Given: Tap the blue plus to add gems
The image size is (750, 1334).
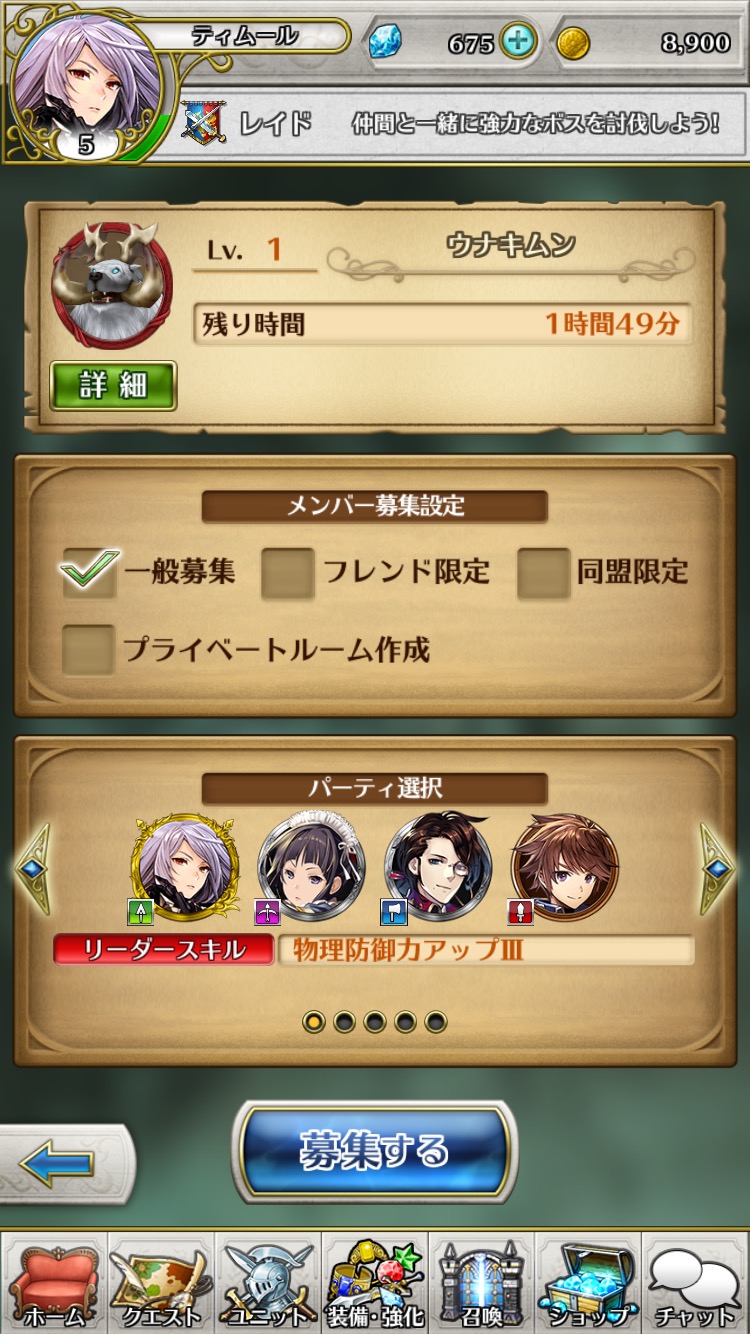Looking at the screenshot, I should [518, 42].
